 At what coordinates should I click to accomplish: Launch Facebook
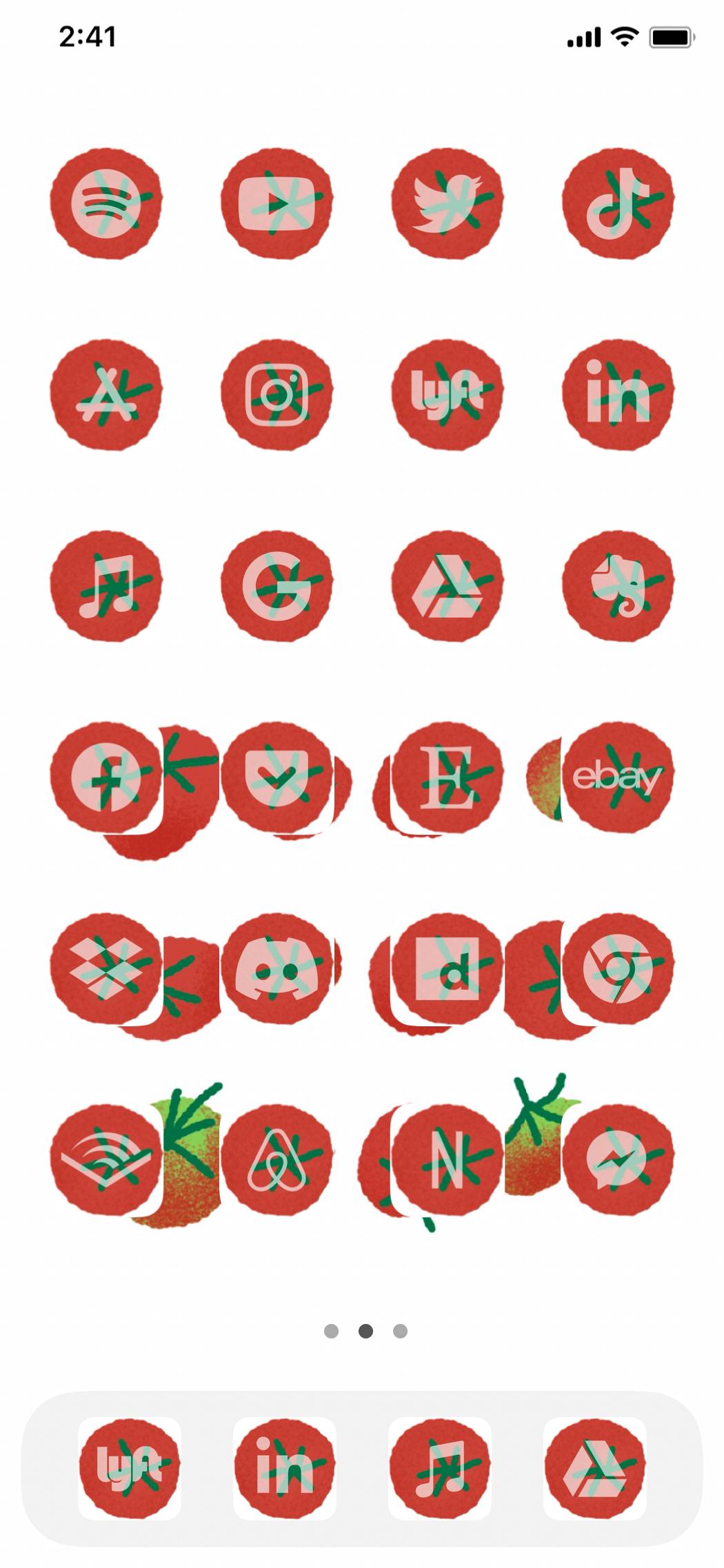click(x=106, y=777)
